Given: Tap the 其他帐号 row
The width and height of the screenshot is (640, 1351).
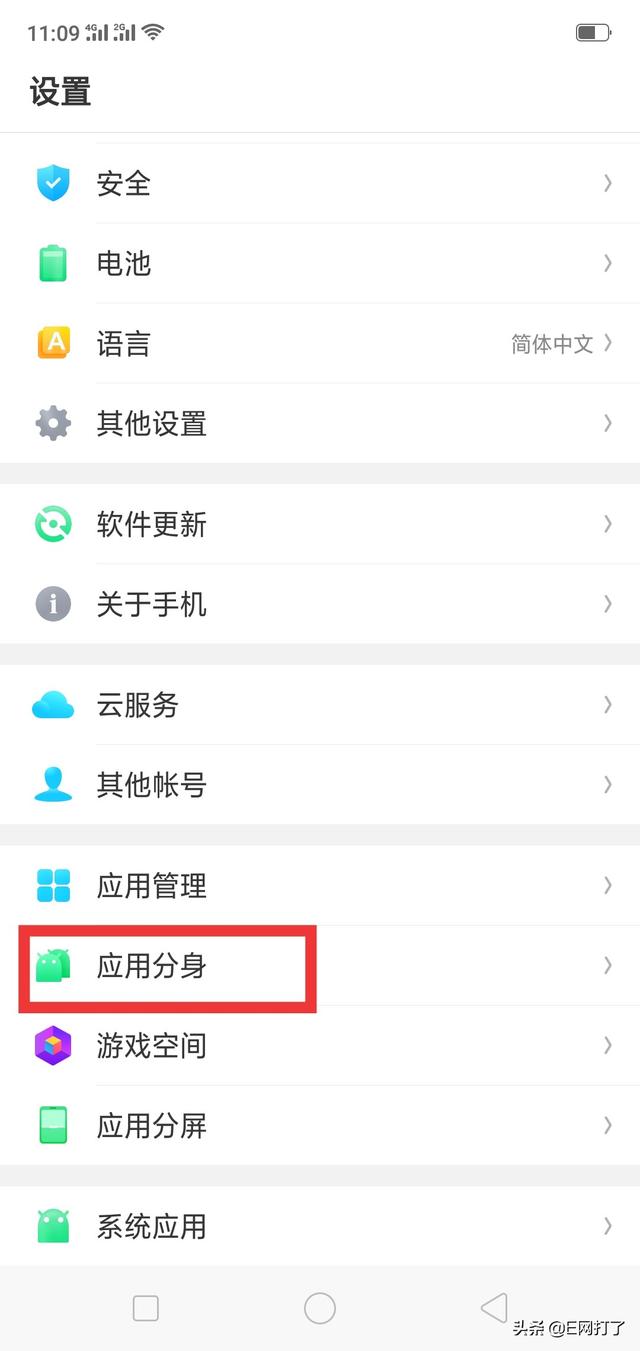Looking at the screenshot, I should 320,785.
